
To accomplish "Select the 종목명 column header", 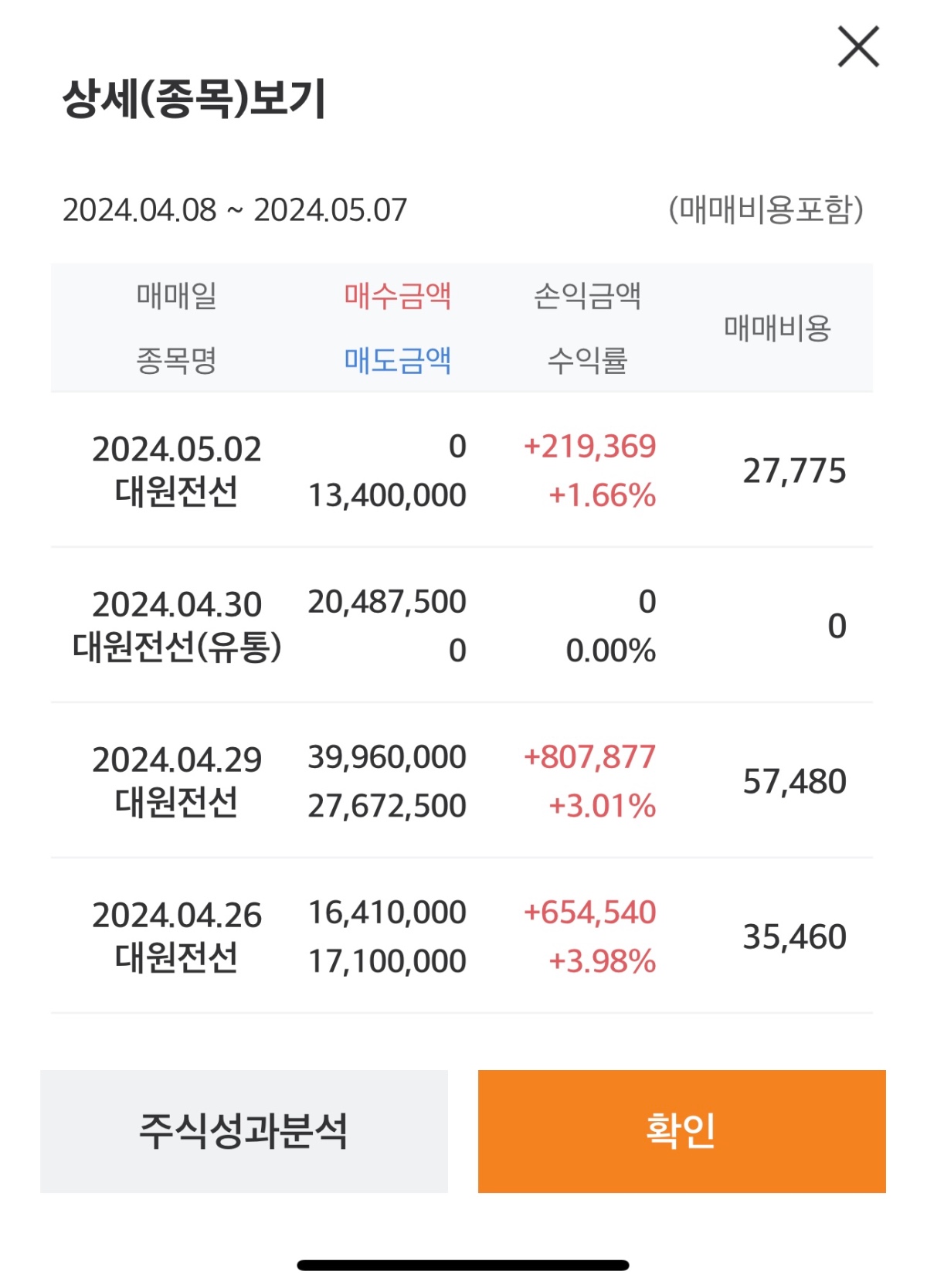I will (176, 358).
